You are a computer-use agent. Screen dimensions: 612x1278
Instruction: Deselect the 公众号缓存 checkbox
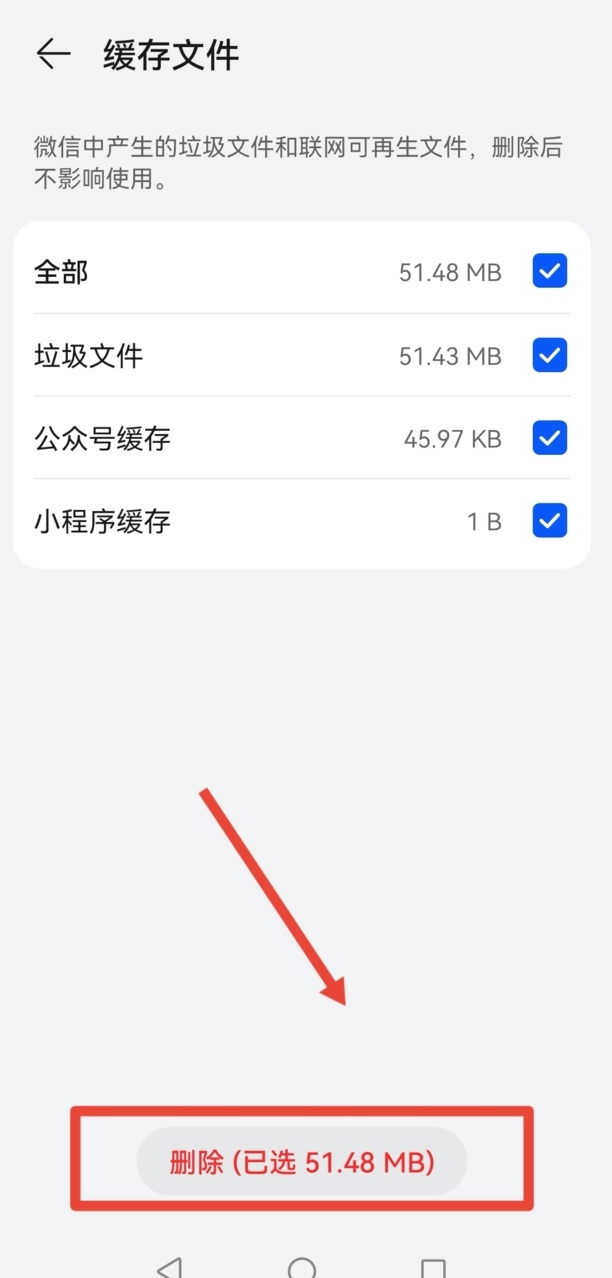coord(550,438)
